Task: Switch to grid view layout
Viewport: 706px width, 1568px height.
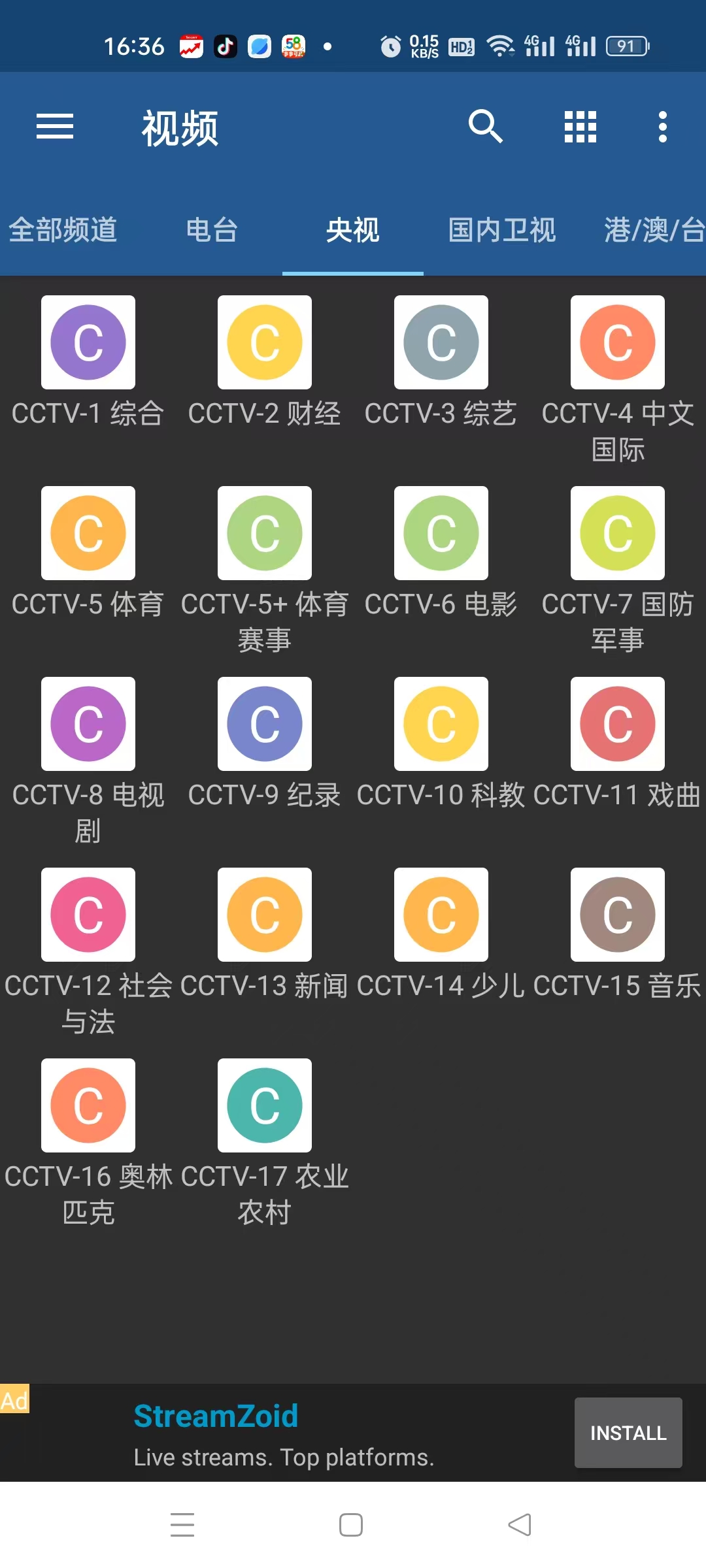Action: pos(579,125)
